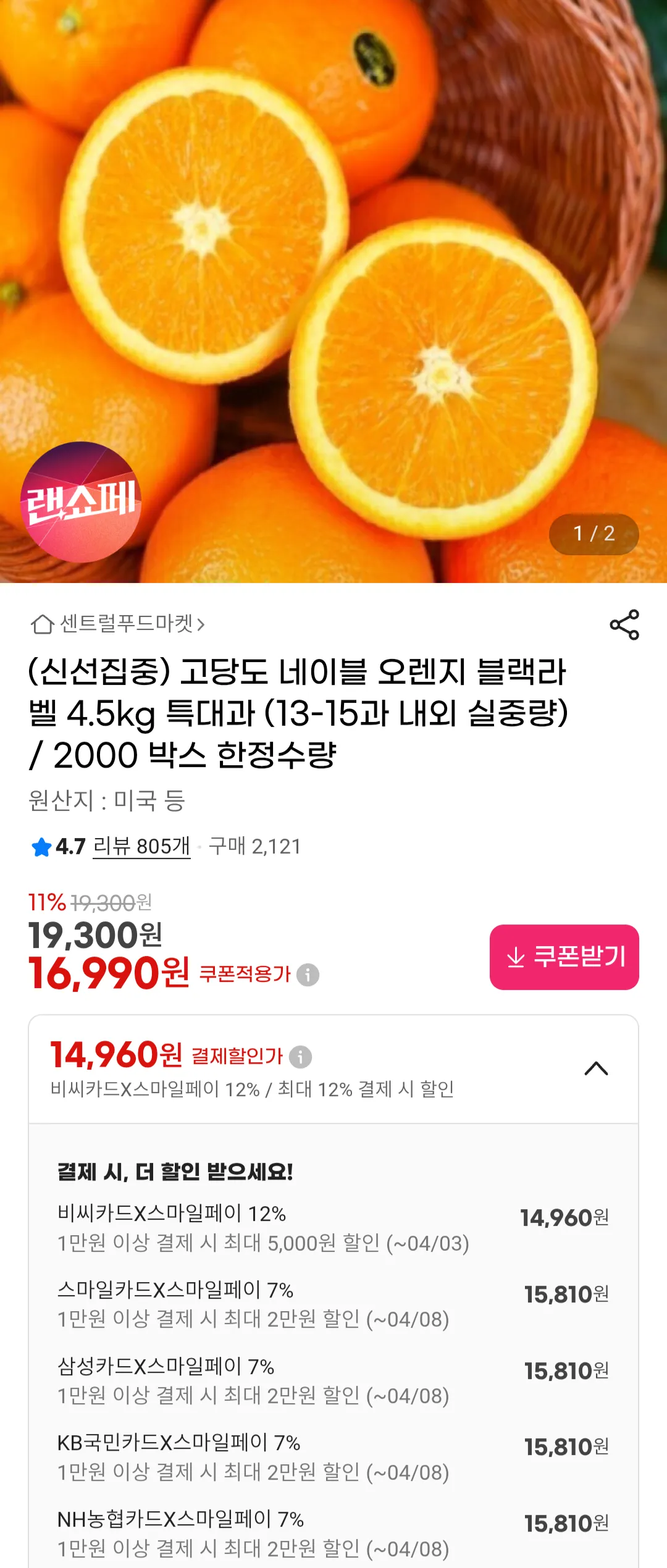The width and height of the screenshot is (667, 1568).
Task: Share this orange product
Action: (624, 624)
